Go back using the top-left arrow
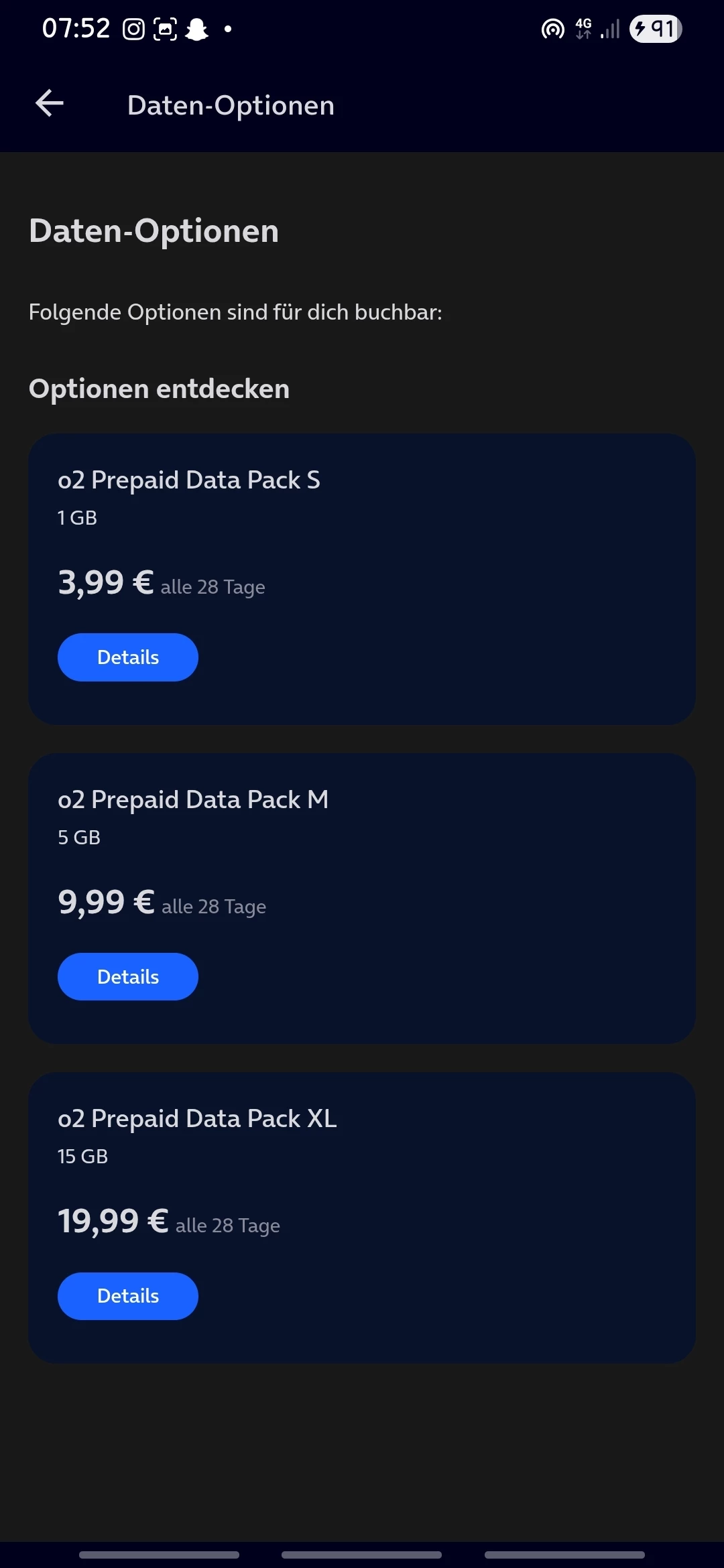The width and height of the screenshot is (724, 1568). (50, 104)
